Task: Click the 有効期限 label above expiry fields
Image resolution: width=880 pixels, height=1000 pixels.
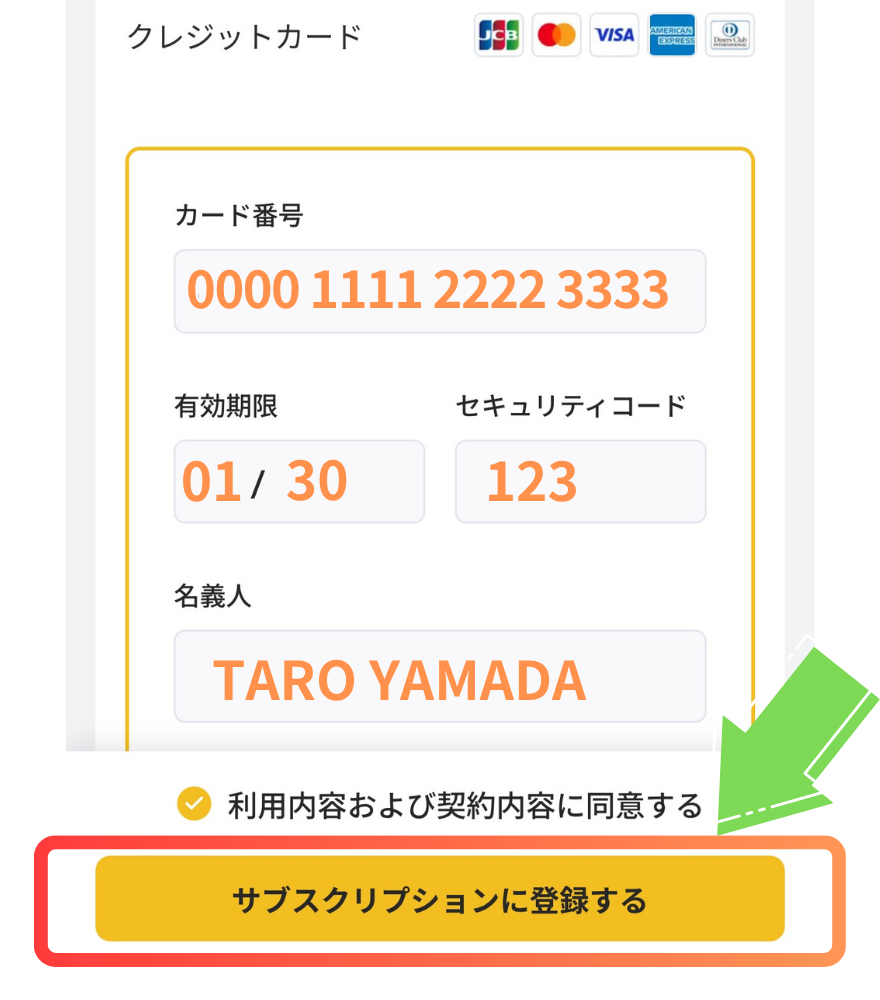Action: [x=226, y=406]
